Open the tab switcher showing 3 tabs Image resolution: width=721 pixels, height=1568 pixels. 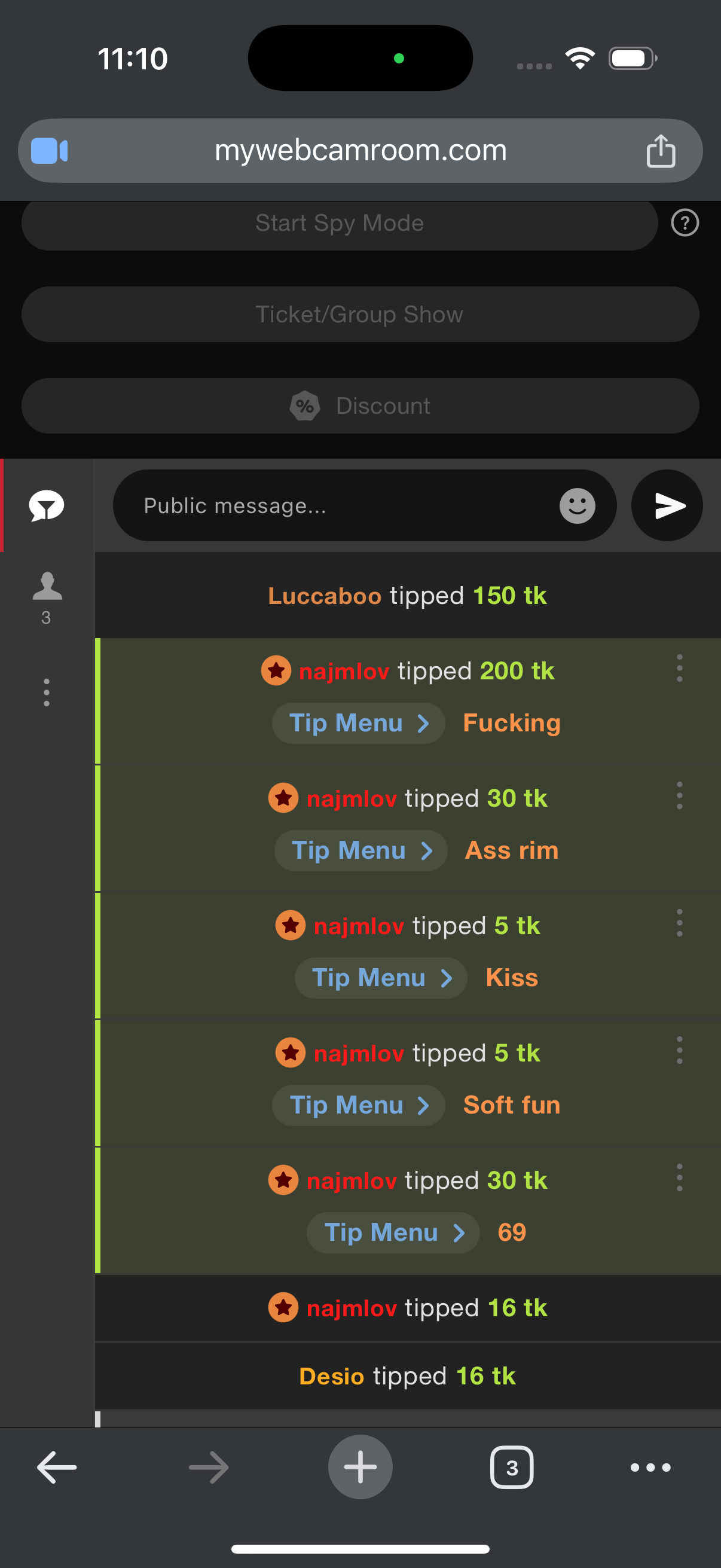[x=511, y=1467]
